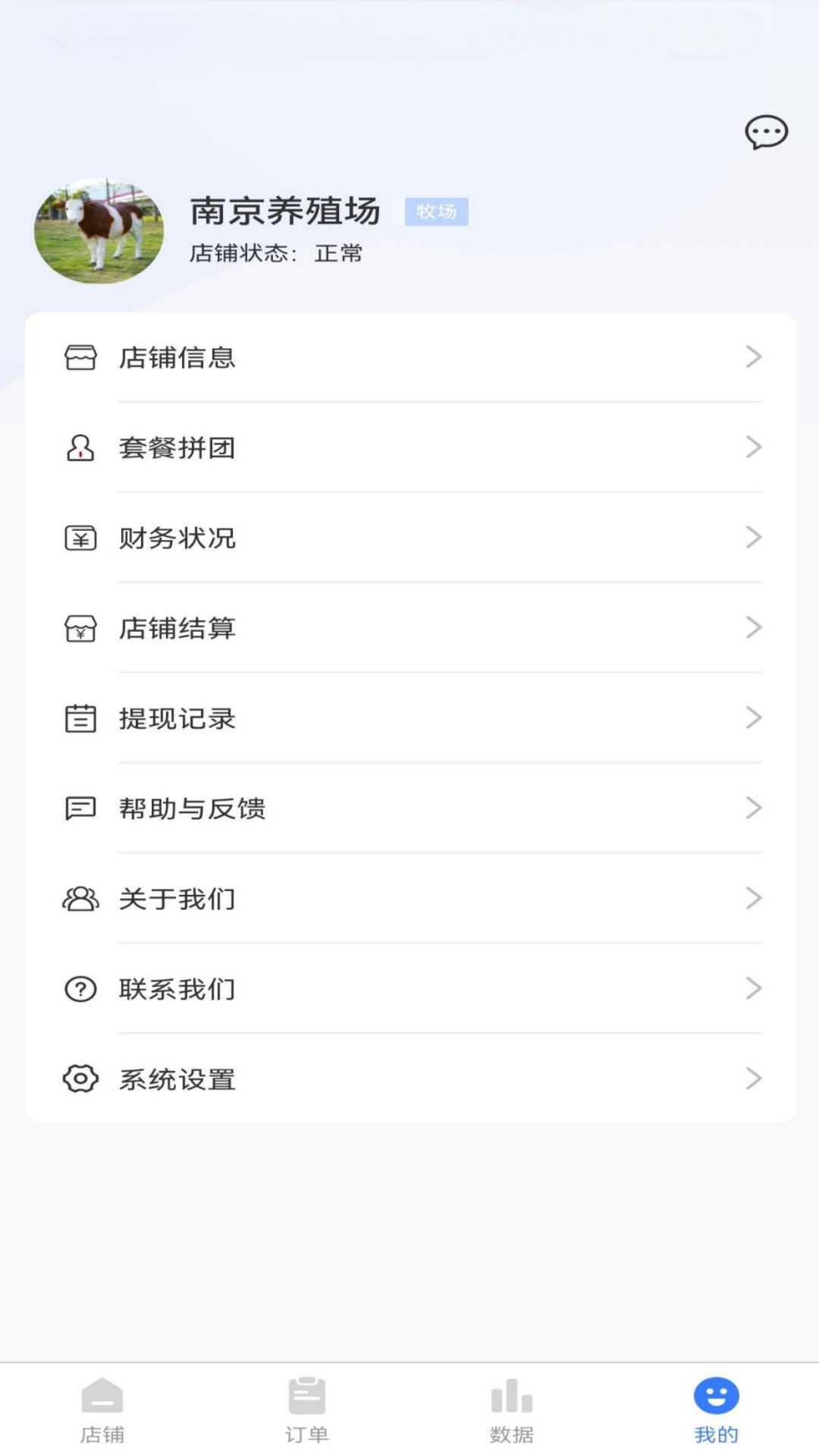The image size is (819, 1456).
Task: Open the messages chat bubble icon
Action: [766, 133]
